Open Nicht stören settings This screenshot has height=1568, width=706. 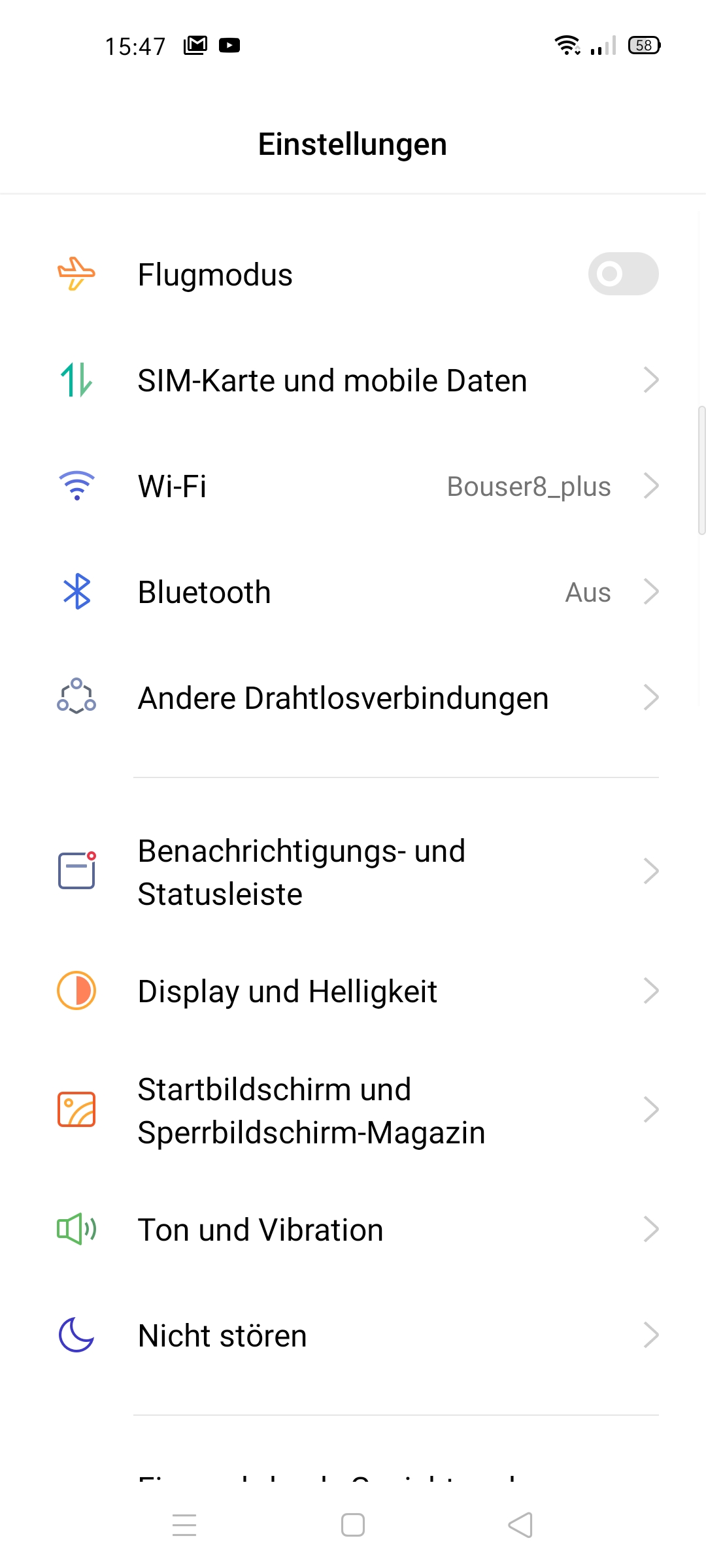pyautogui.click(x=353, y=1335)
